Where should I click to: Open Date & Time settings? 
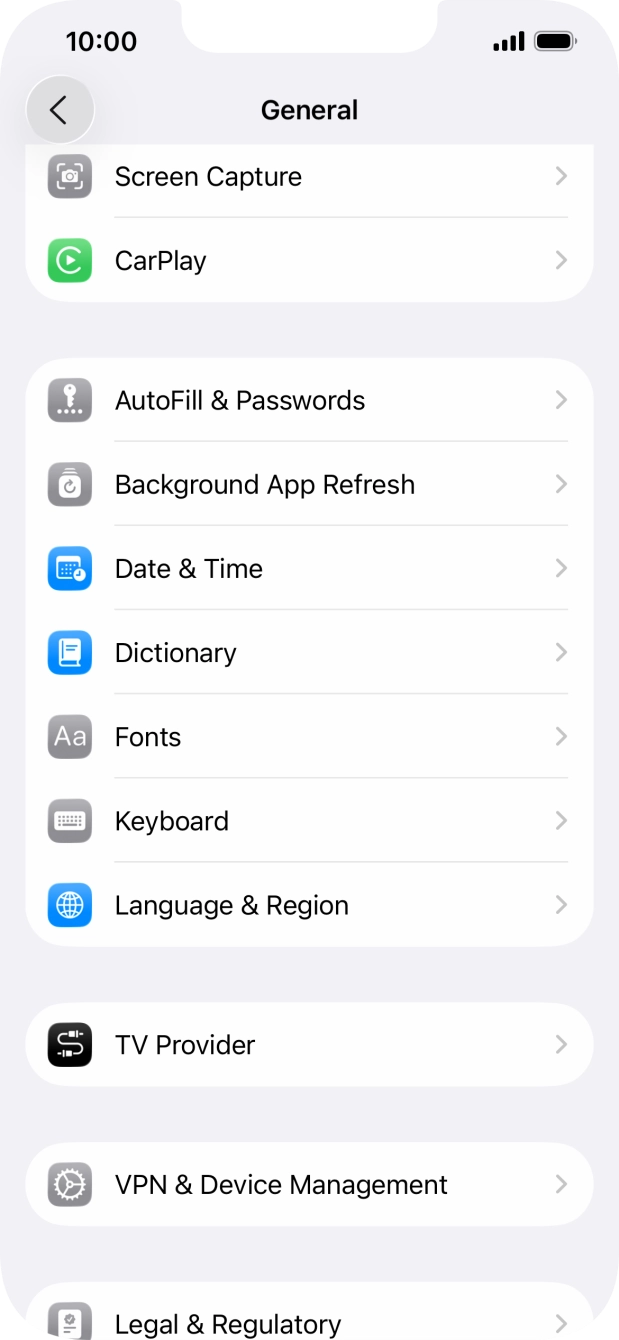pos(308,569)
